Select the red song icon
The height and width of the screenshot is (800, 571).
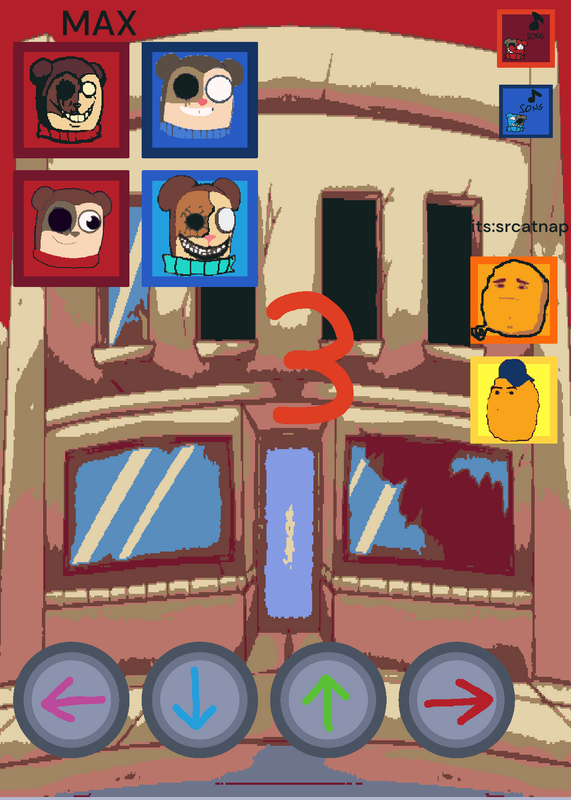click(526, 38)
